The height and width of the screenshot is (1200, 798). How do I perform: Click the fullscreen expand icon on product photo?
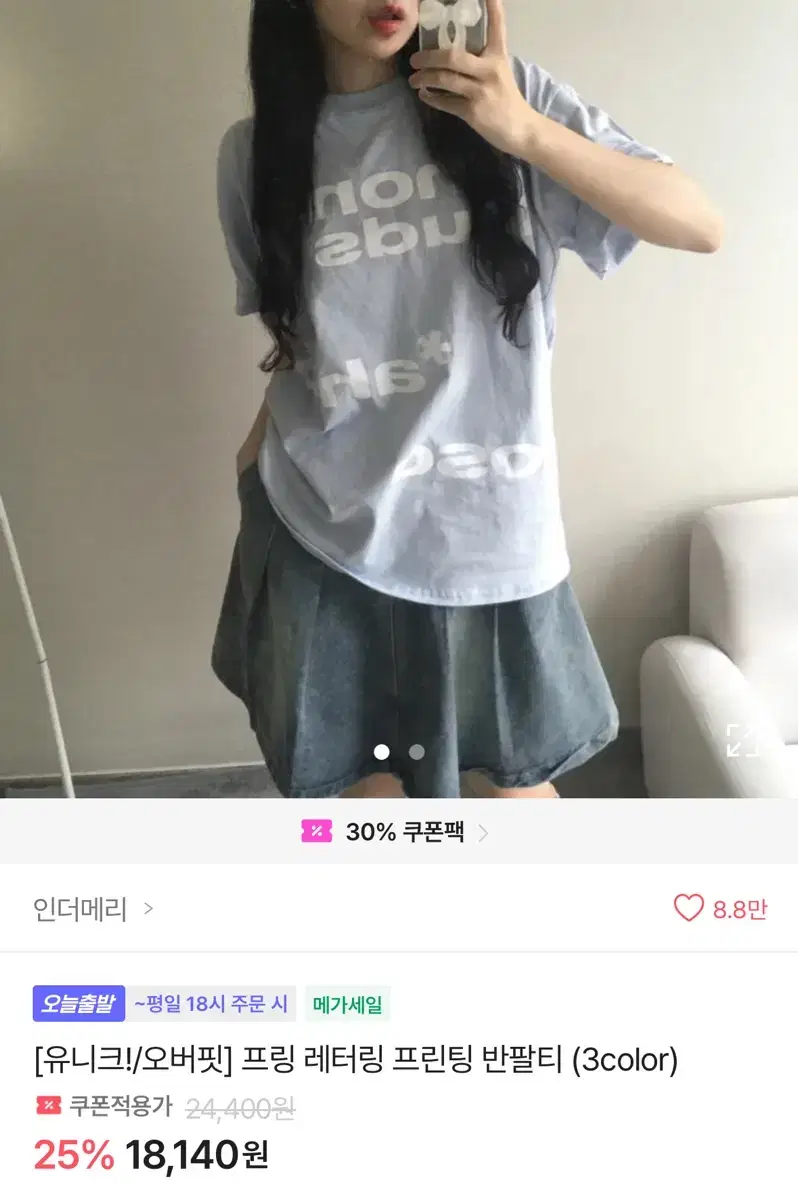[x=742, y=741]
